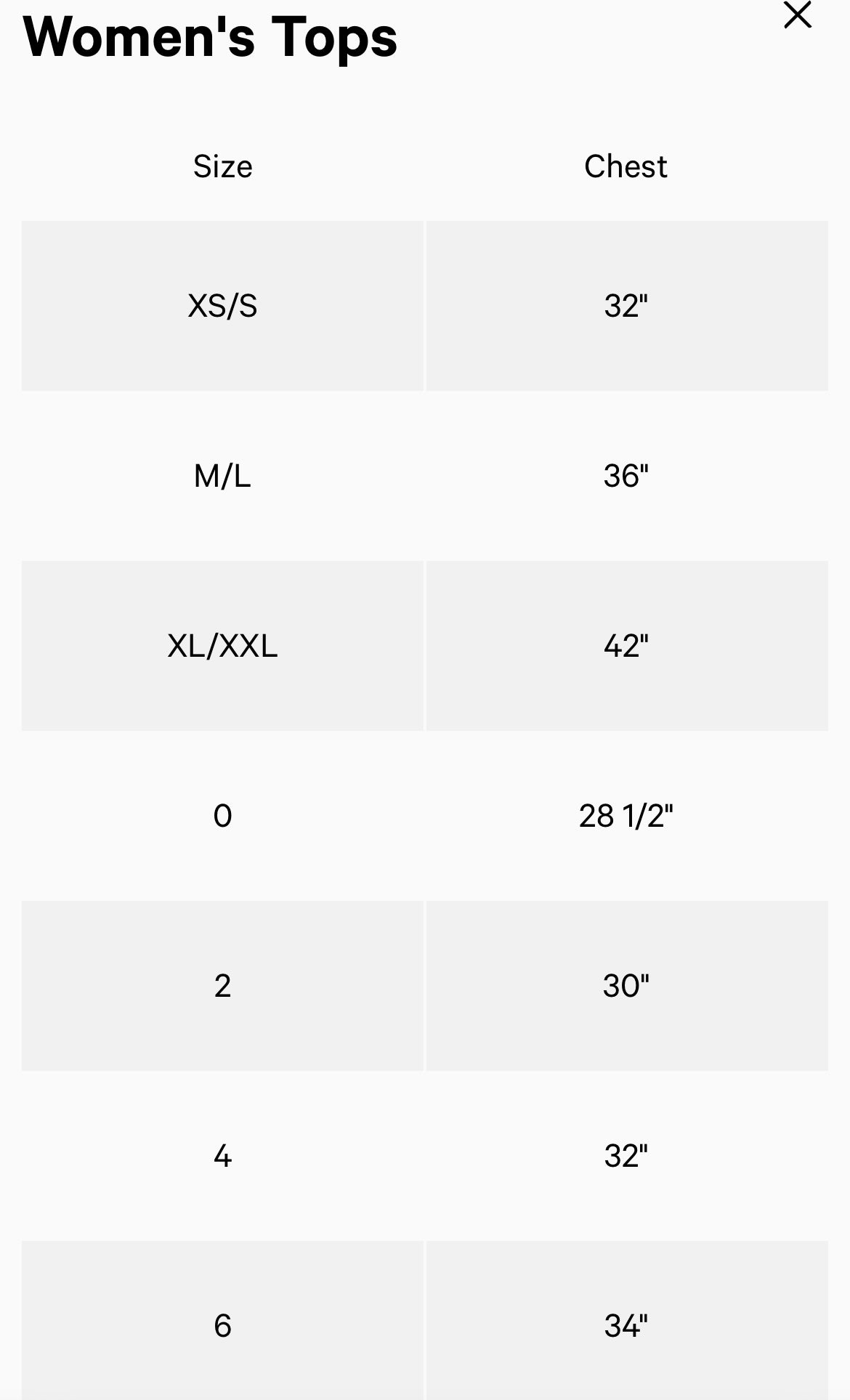Close the Women's Tops size chart
This screenshot has height=1400, width=850.
coord(797,15)
